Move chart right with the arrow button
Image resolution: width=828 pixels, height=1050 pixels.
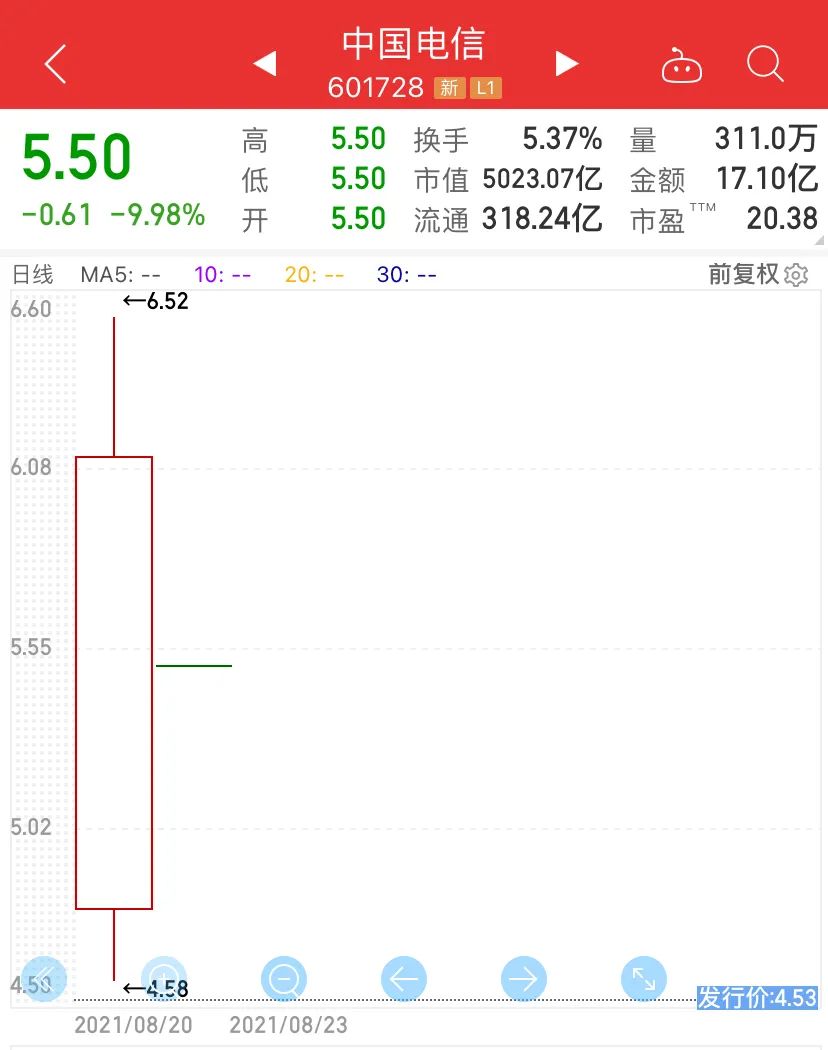(524, 979)
